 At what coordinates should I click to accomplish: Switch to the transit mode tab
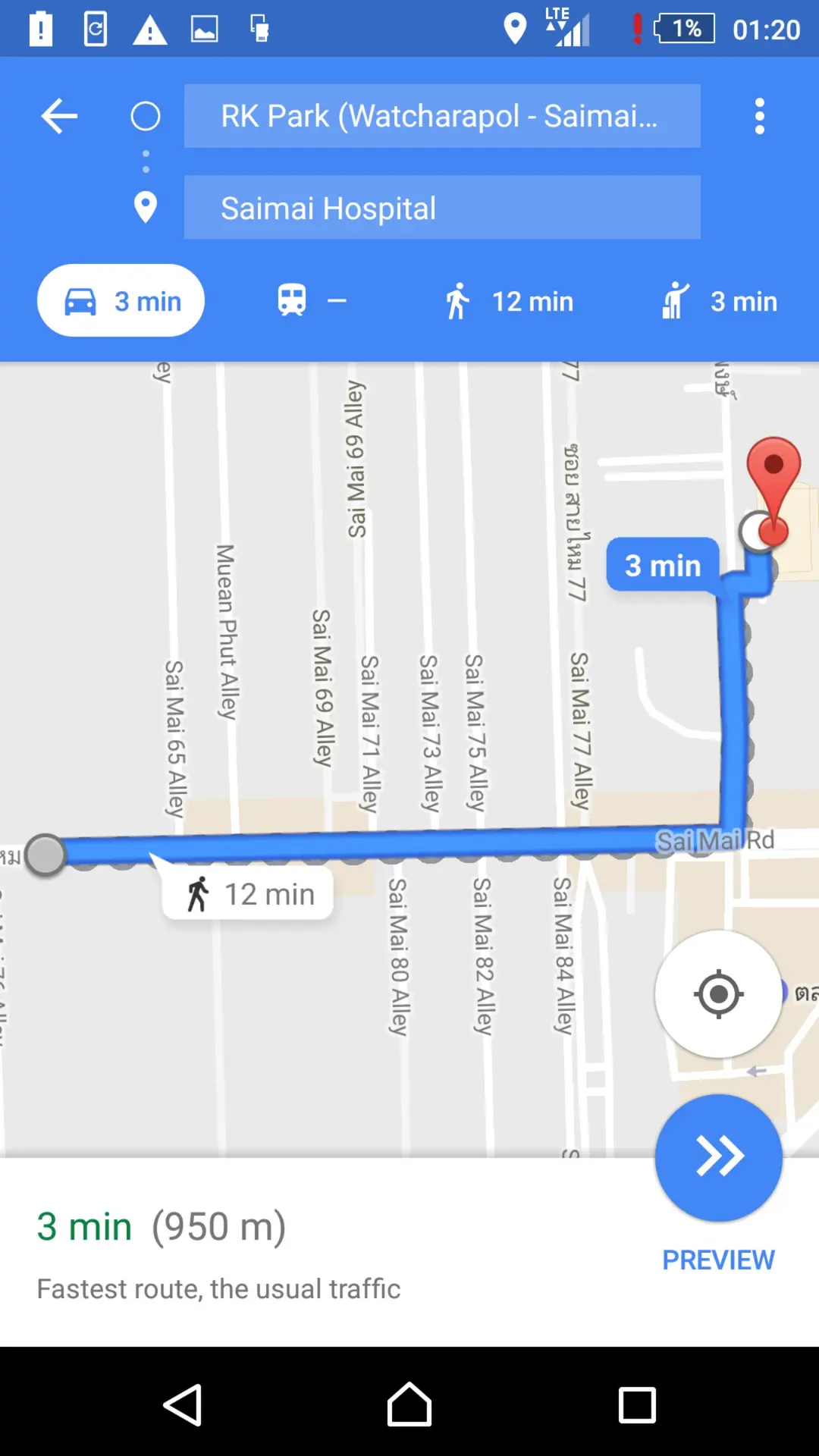312,301
